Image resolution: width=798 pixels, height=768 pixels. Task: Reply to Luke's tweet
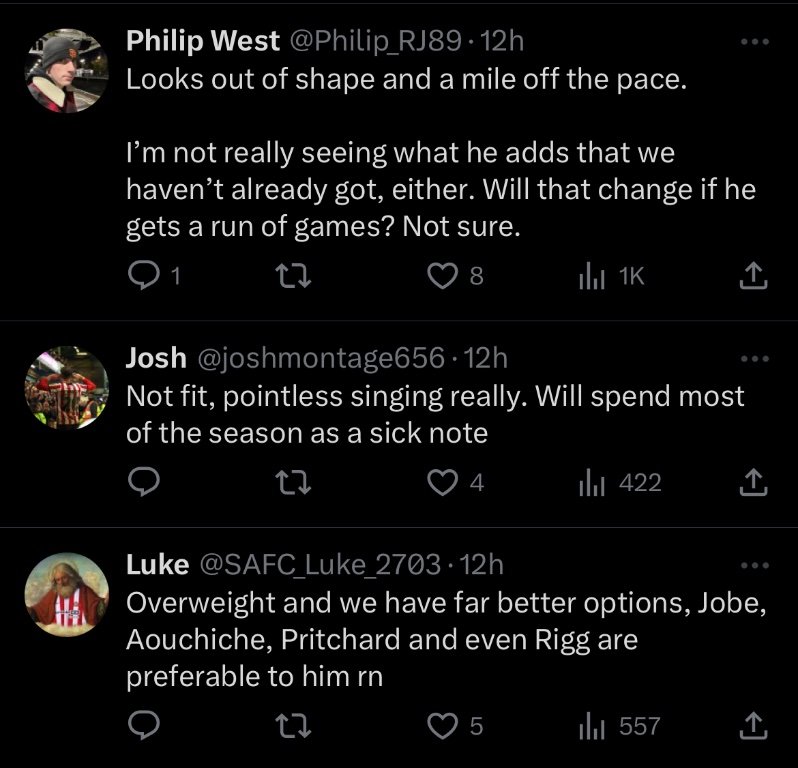[x=145, y=726]
